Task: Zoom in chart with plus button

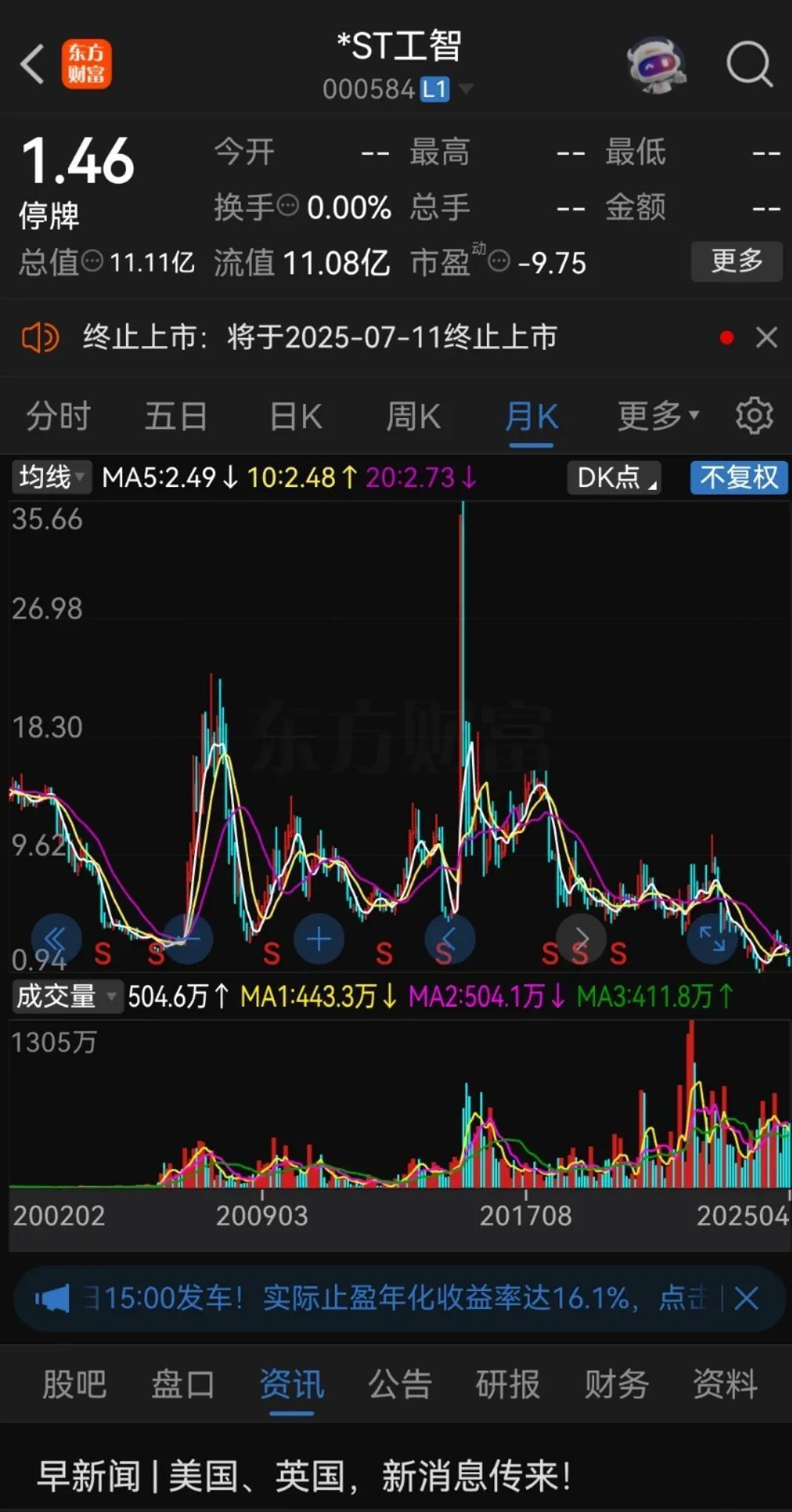Action: click(x=319, y=940)
